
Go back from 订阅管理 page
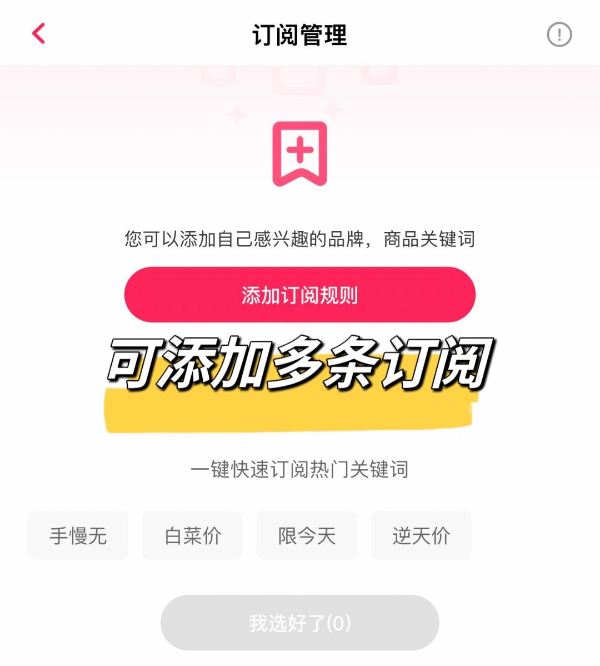[x=39, y=34]
